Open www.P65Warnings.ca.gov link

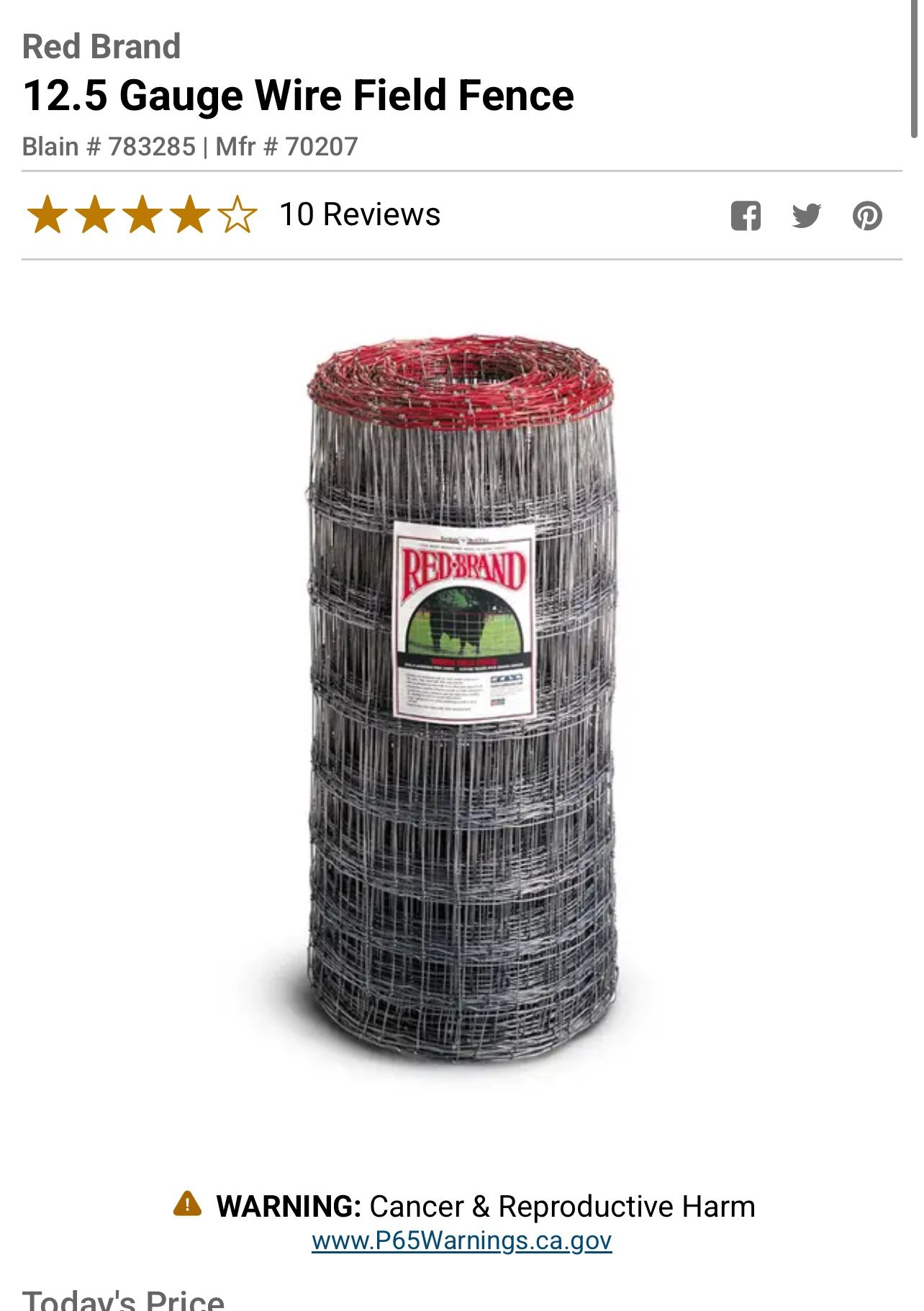click(x=461, y=1240)
